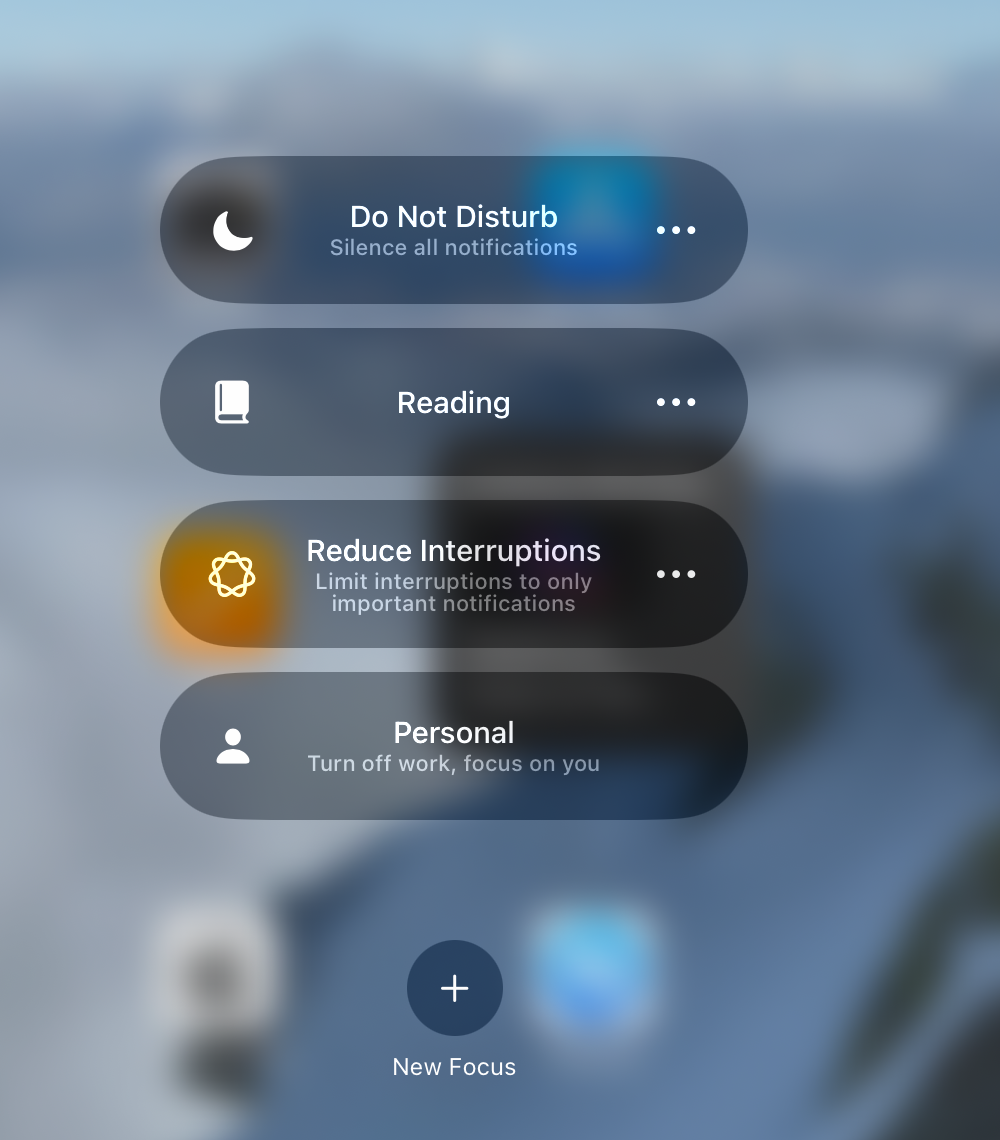Viewport: 1000px width, 1140px height.
Task: Create a New Focus
Action: click(x=454, y=988)
